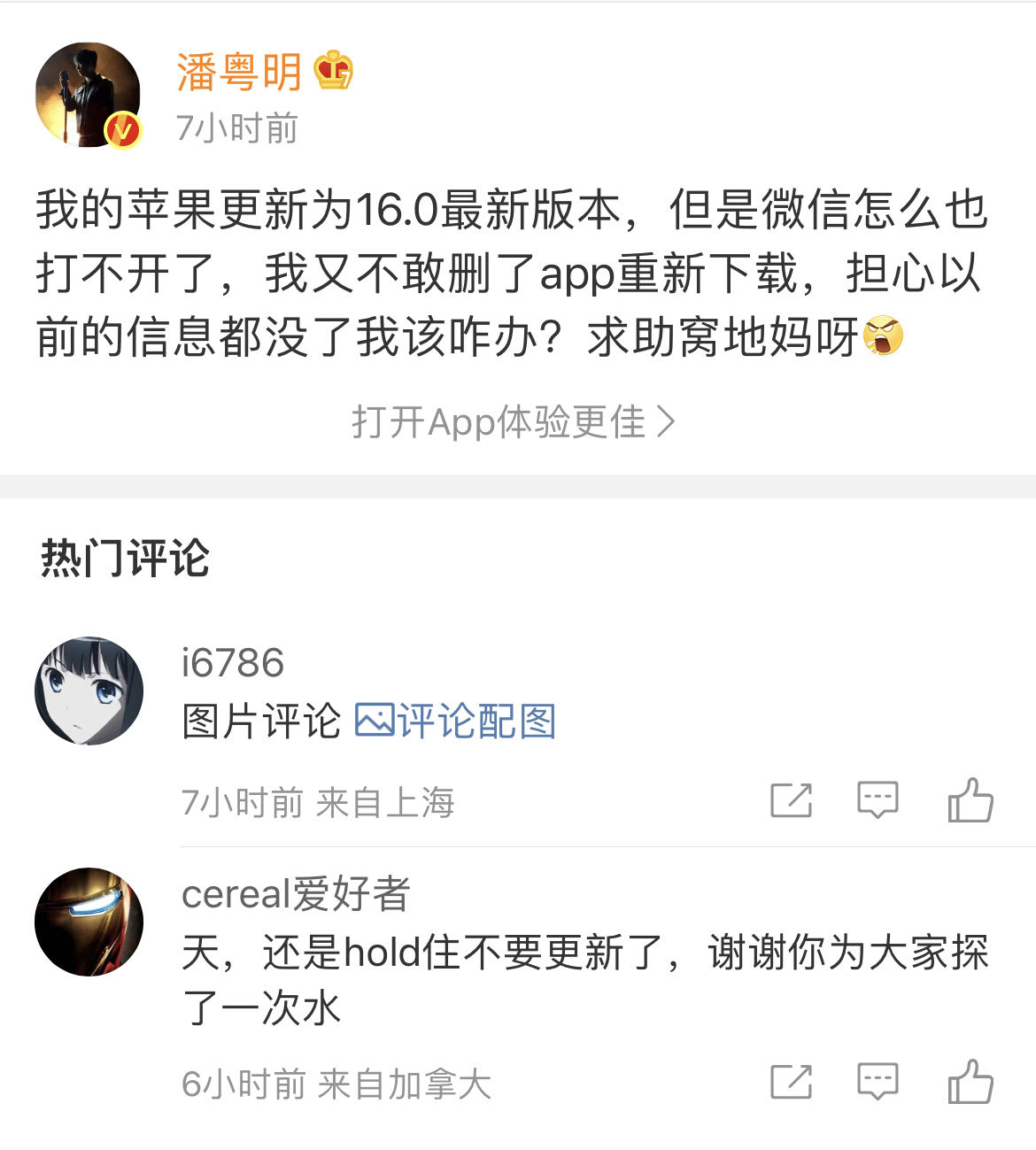Tap 打开App体验更佳 link
This screenshot has width=1036, height=1150.
coord(514,422)
